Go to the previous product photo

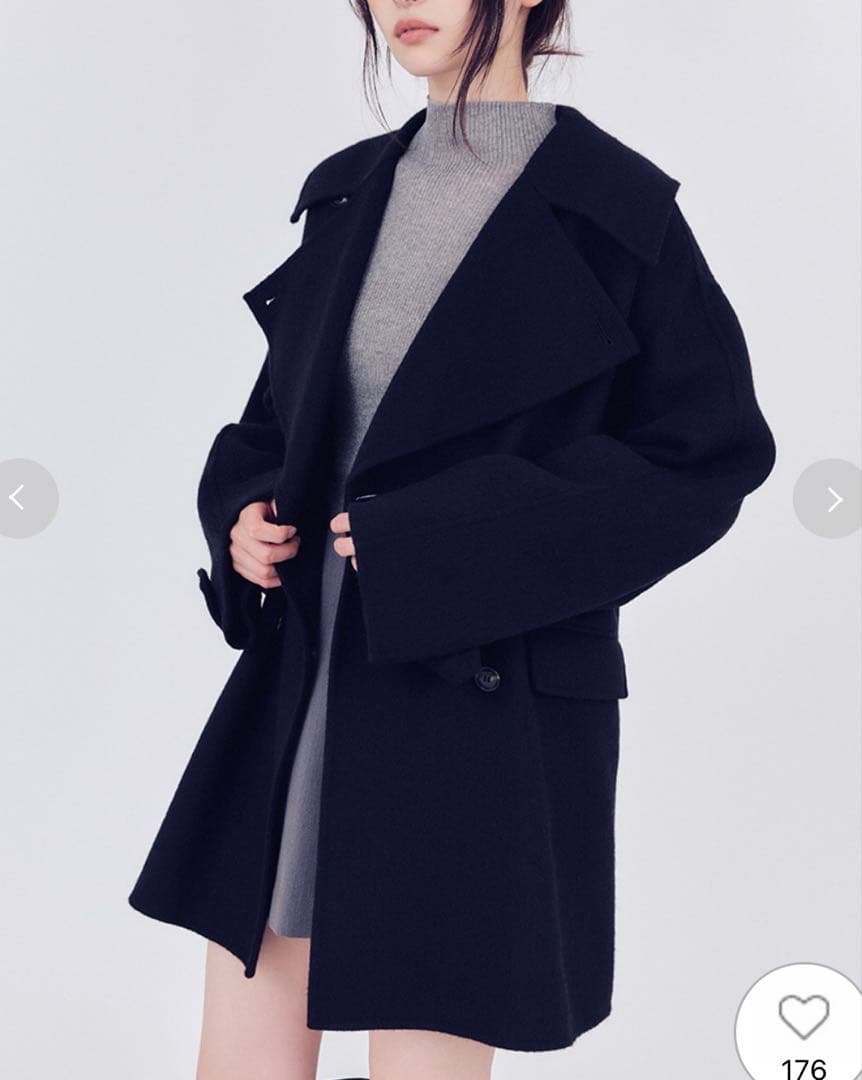tap(20, 498)
